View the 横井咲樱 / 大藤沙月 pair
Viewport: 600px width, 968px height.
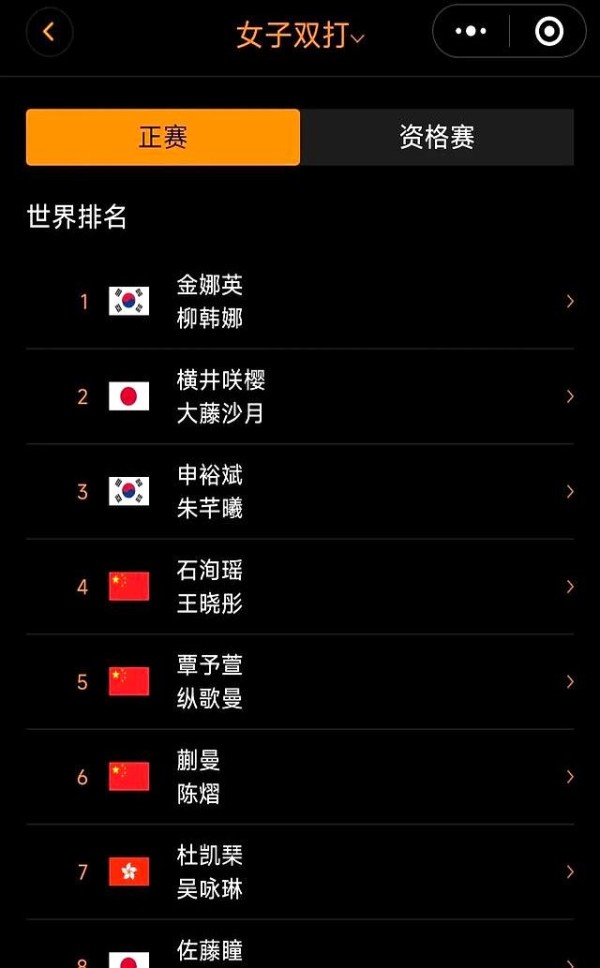pyautogui.click(x=300, y=396)
